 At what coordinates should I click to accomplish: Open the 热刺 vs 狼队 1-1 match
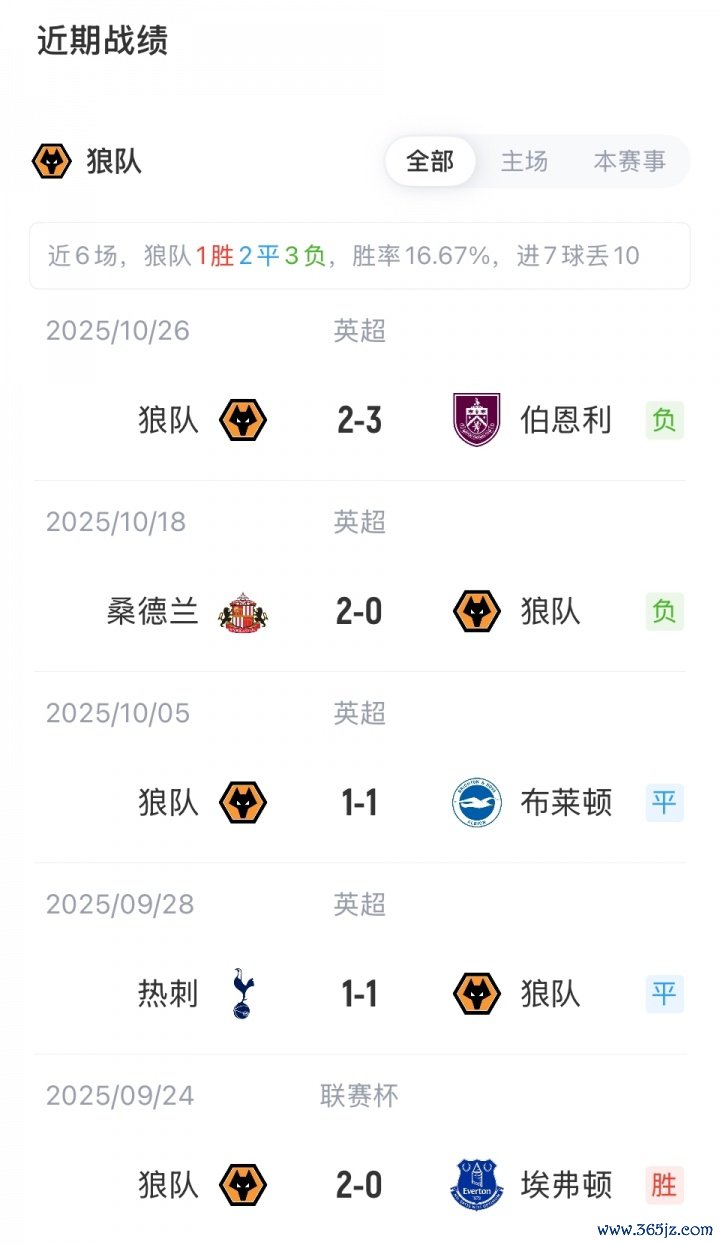click(360, 994)
